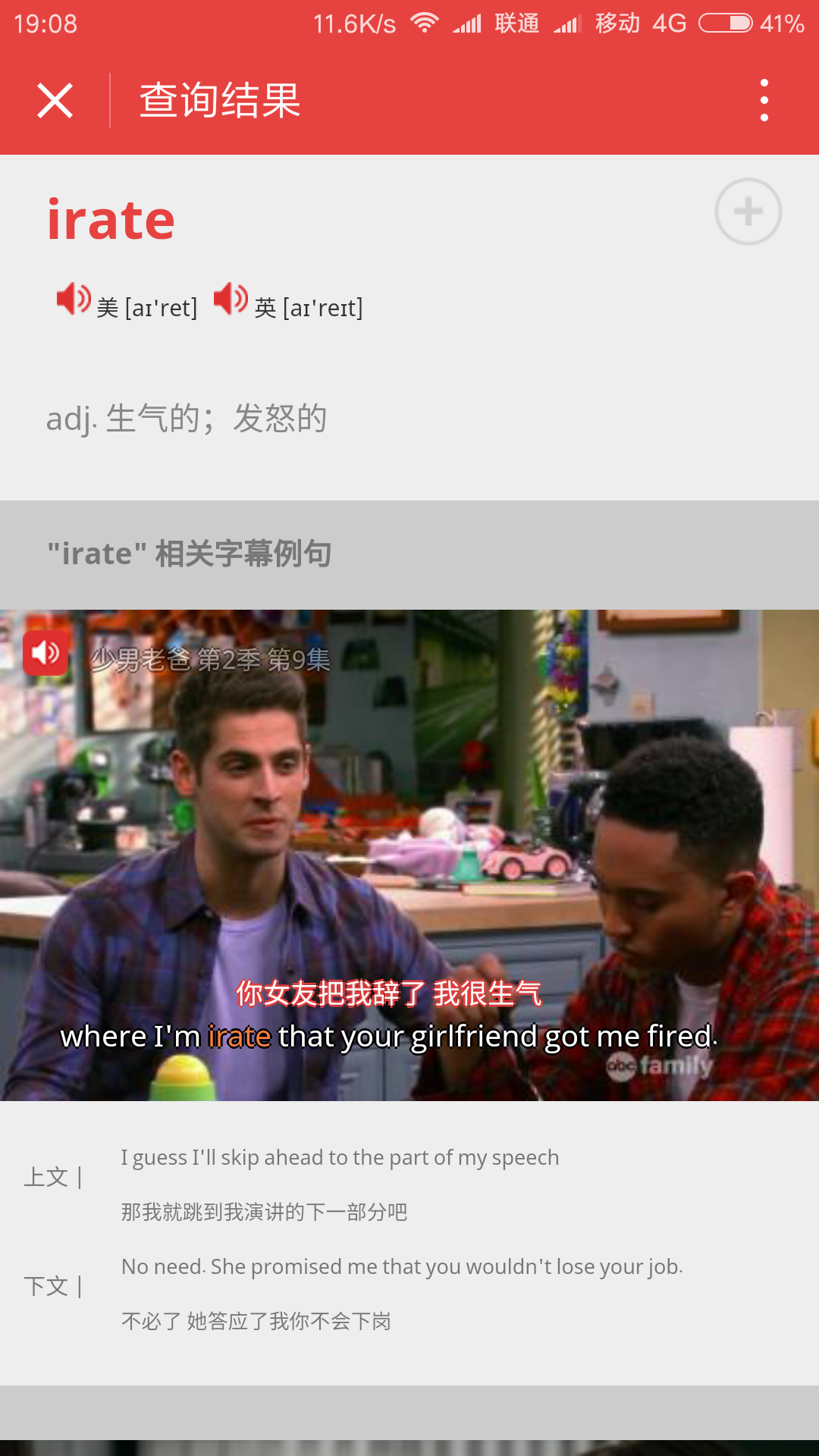Play the American pronunciation of irate
The width and height of the screenshot is (819, 1456).
[74, 299]
